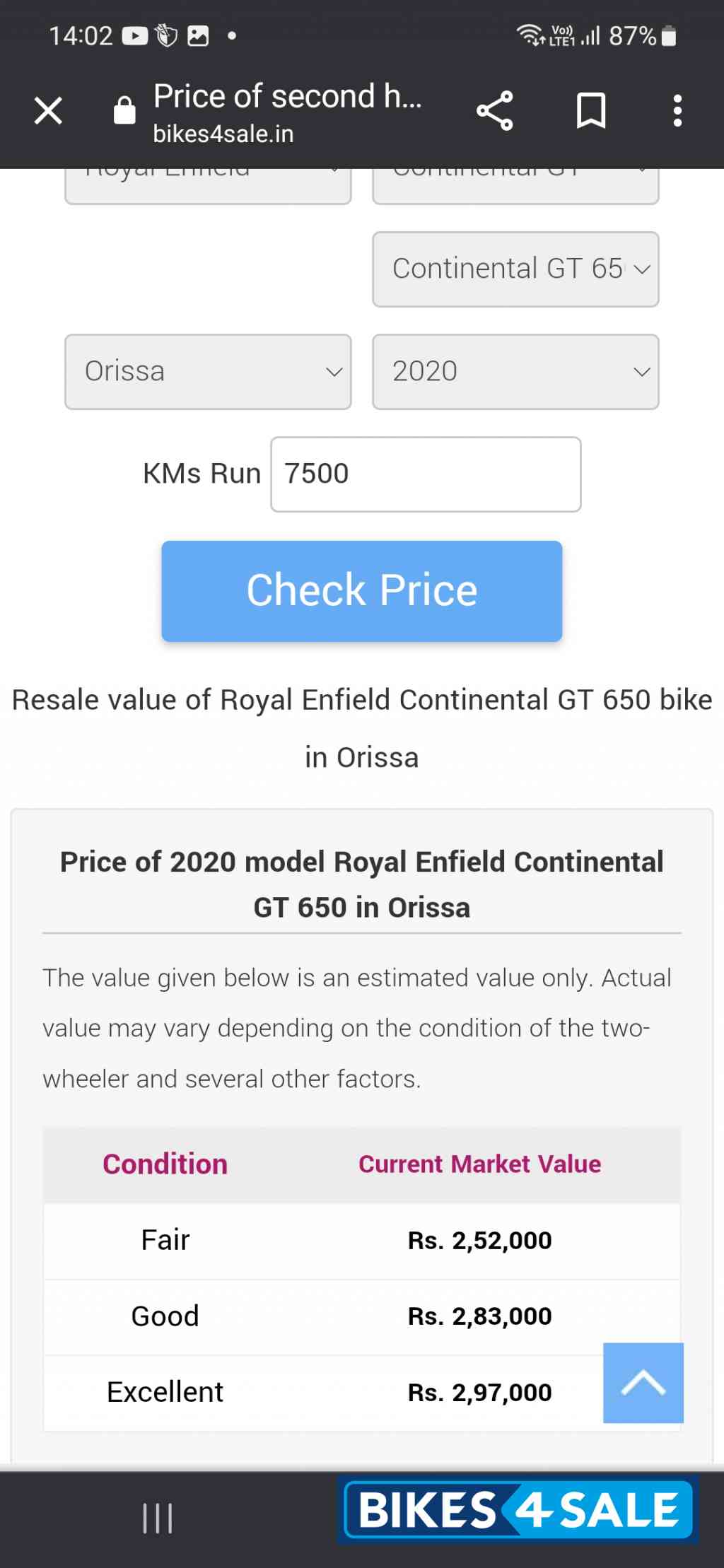Open the Continental GT 650 variant dropdown

point(515,269)
